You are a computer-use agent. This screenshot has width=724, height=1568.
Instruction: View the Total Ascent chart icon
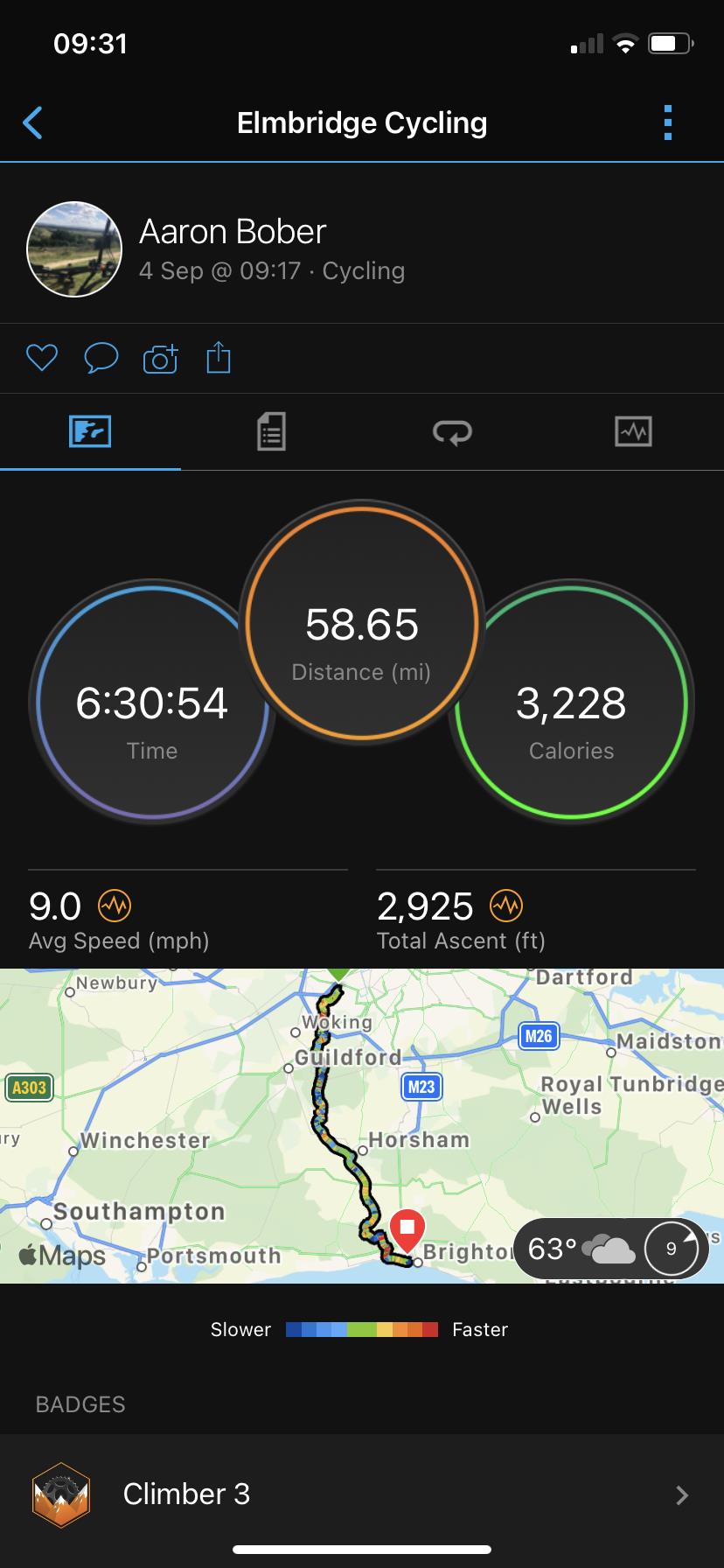click(506, 906)
